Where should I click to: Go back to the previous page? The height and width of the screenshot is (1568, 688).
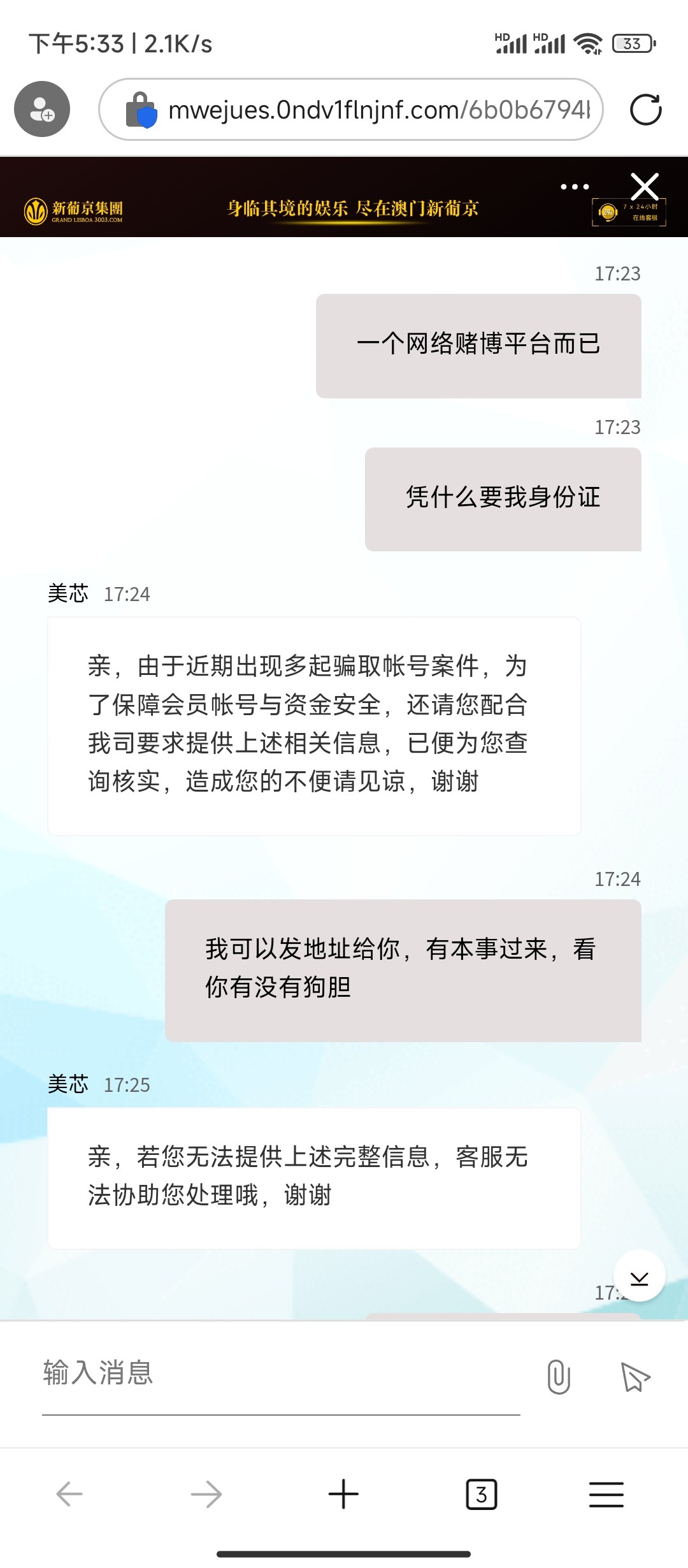point(69,1494)
